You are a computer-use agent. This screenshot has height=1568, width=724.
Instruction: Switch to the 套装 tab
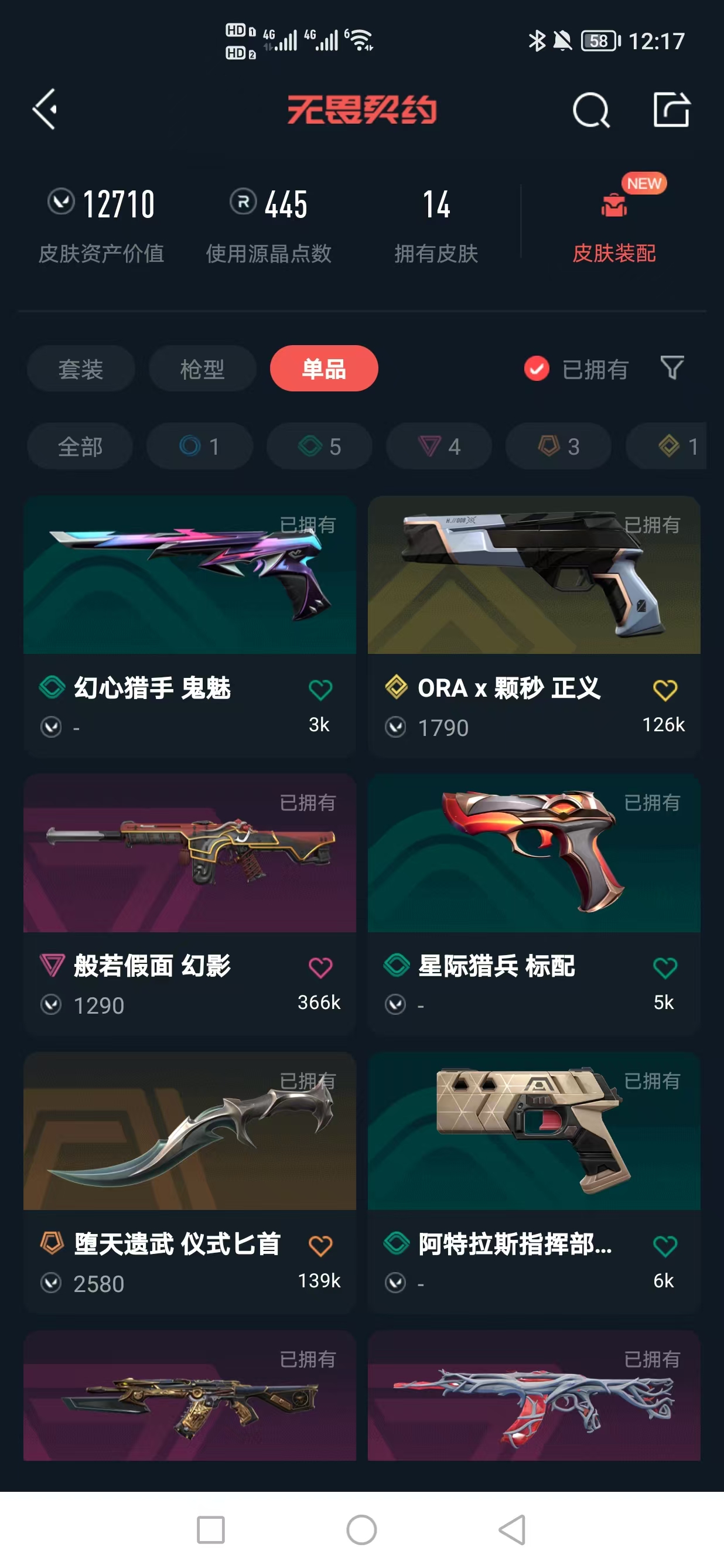click(x=81, y=369)
